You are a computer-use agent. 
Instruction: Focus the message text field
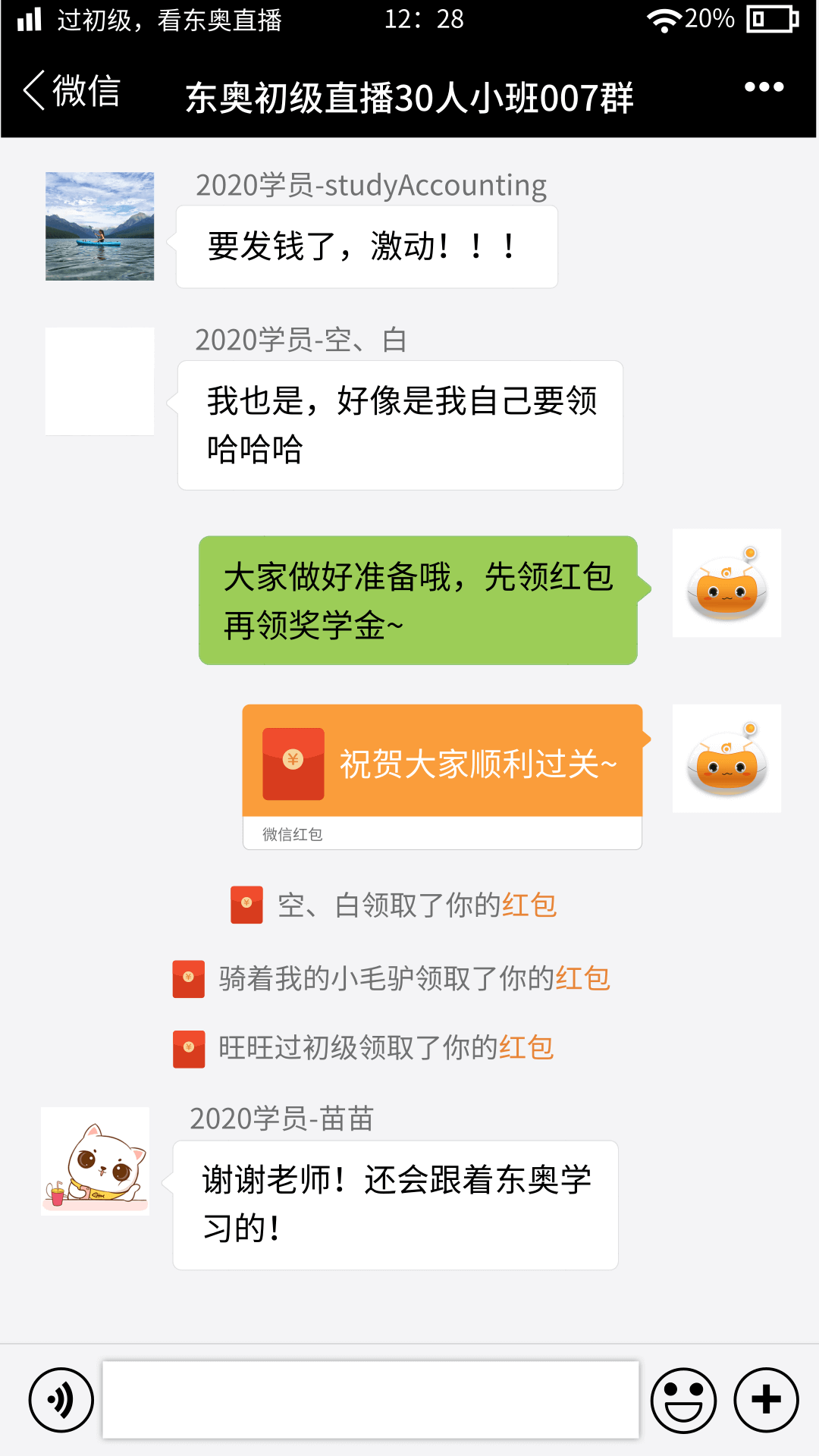point(371,1400)
